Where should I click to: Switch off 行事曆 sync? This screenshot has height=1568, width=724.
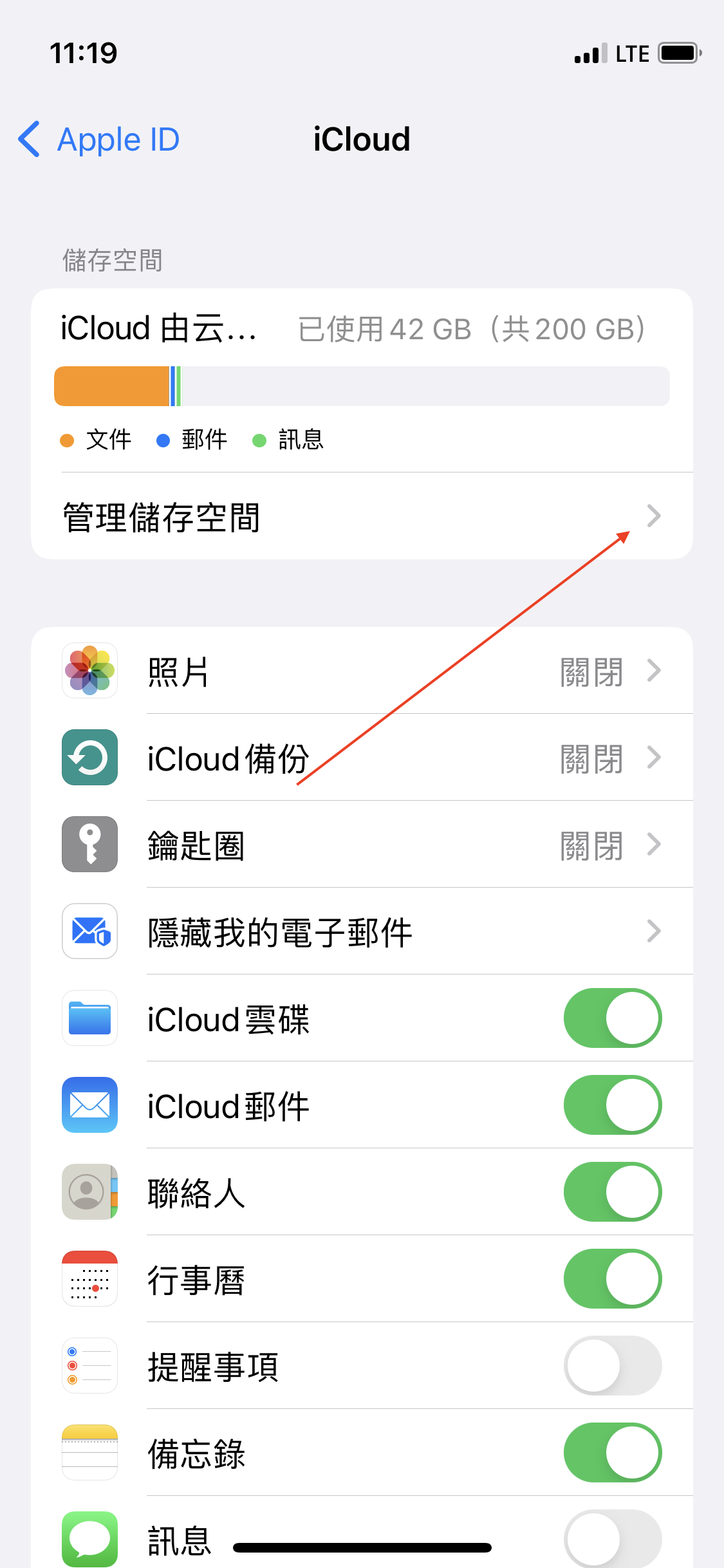[x=612, y=1279]
